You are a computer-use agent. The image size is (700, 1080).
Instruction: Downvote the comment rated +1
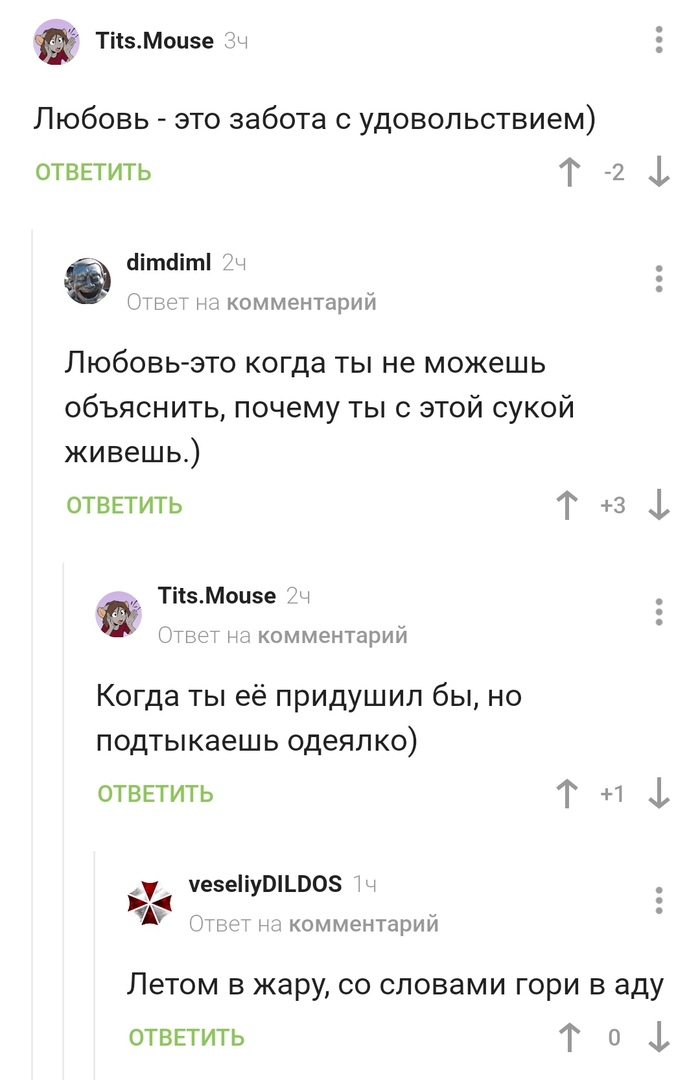pyautogui.click(x=659, y=794)
